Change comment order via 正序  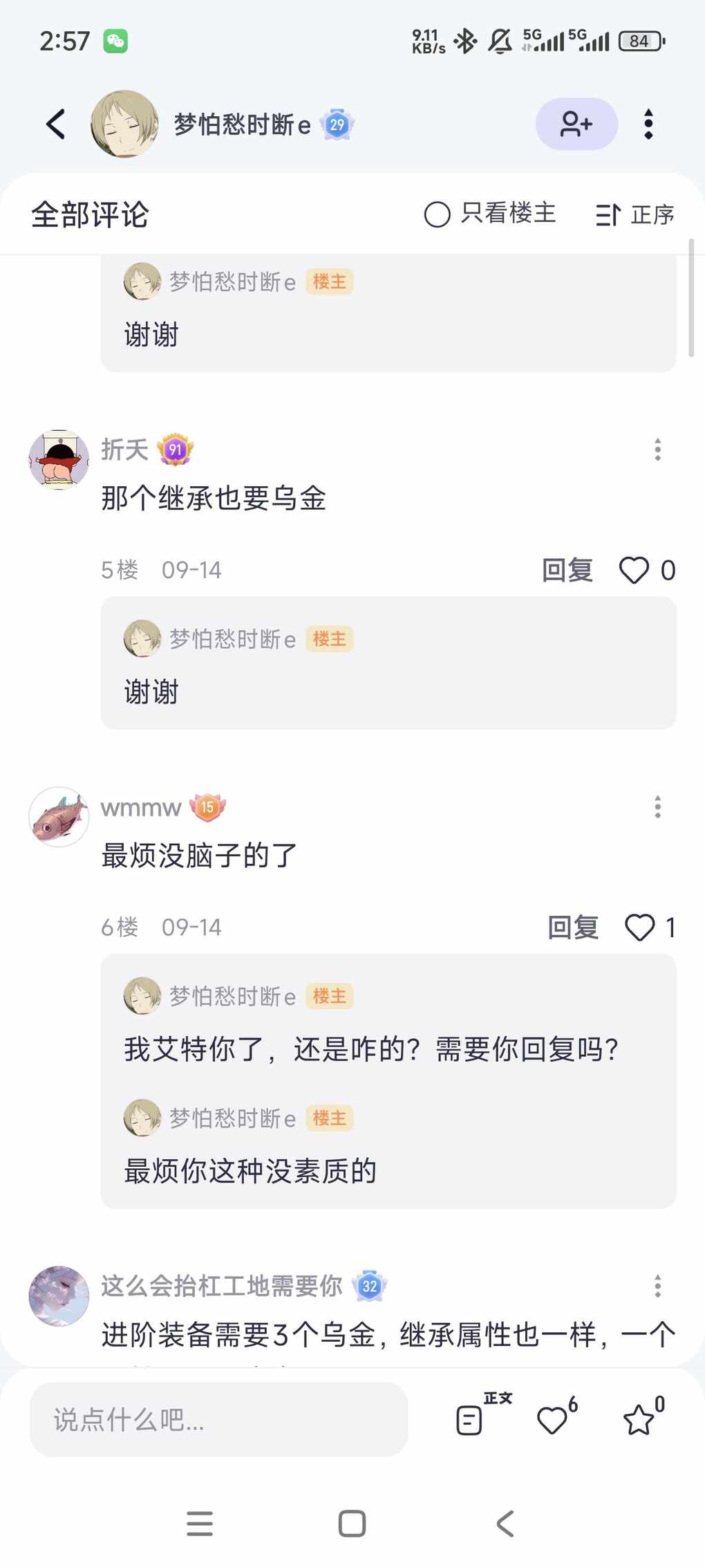pyautogui.click(x=634, y=215)
